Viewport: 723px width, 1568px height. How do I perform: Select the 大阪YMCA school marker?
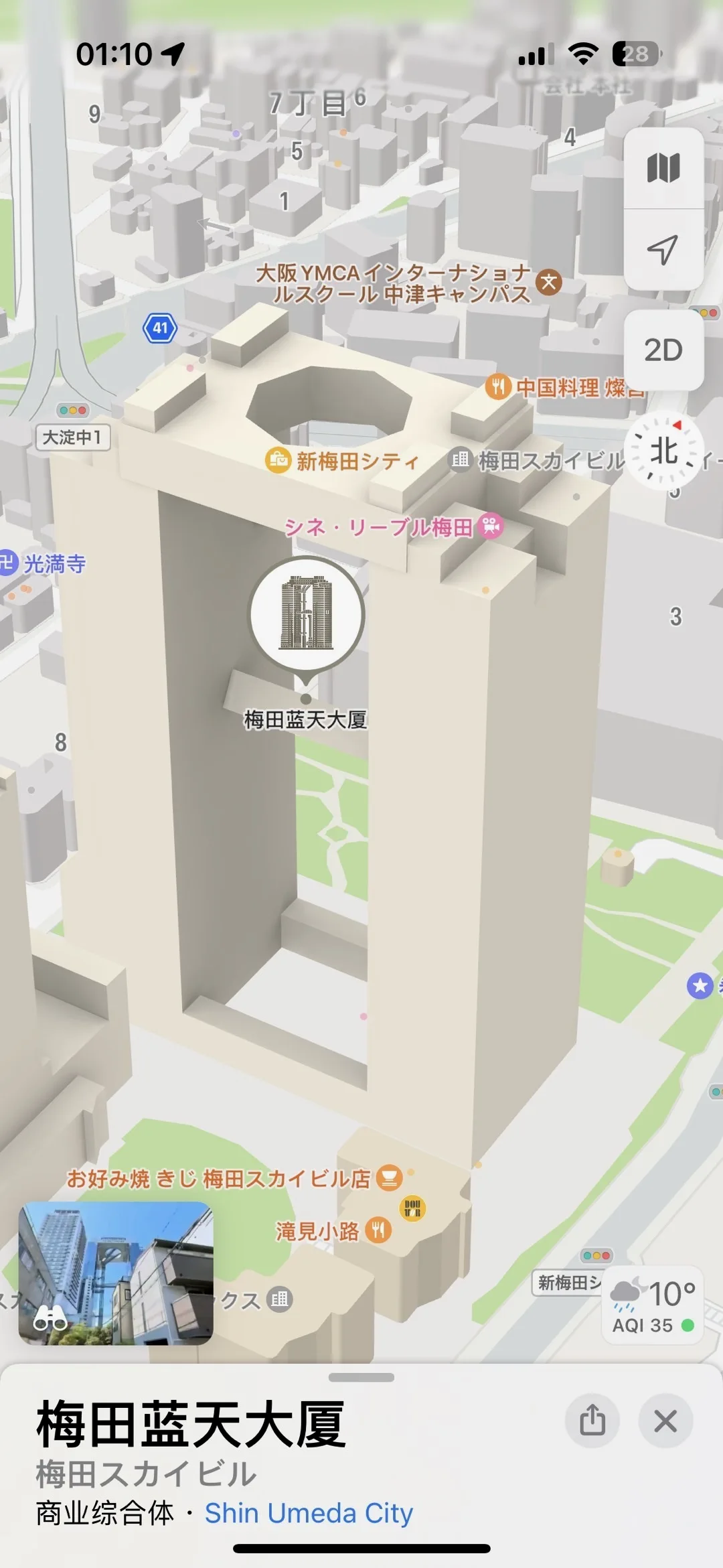549,282
